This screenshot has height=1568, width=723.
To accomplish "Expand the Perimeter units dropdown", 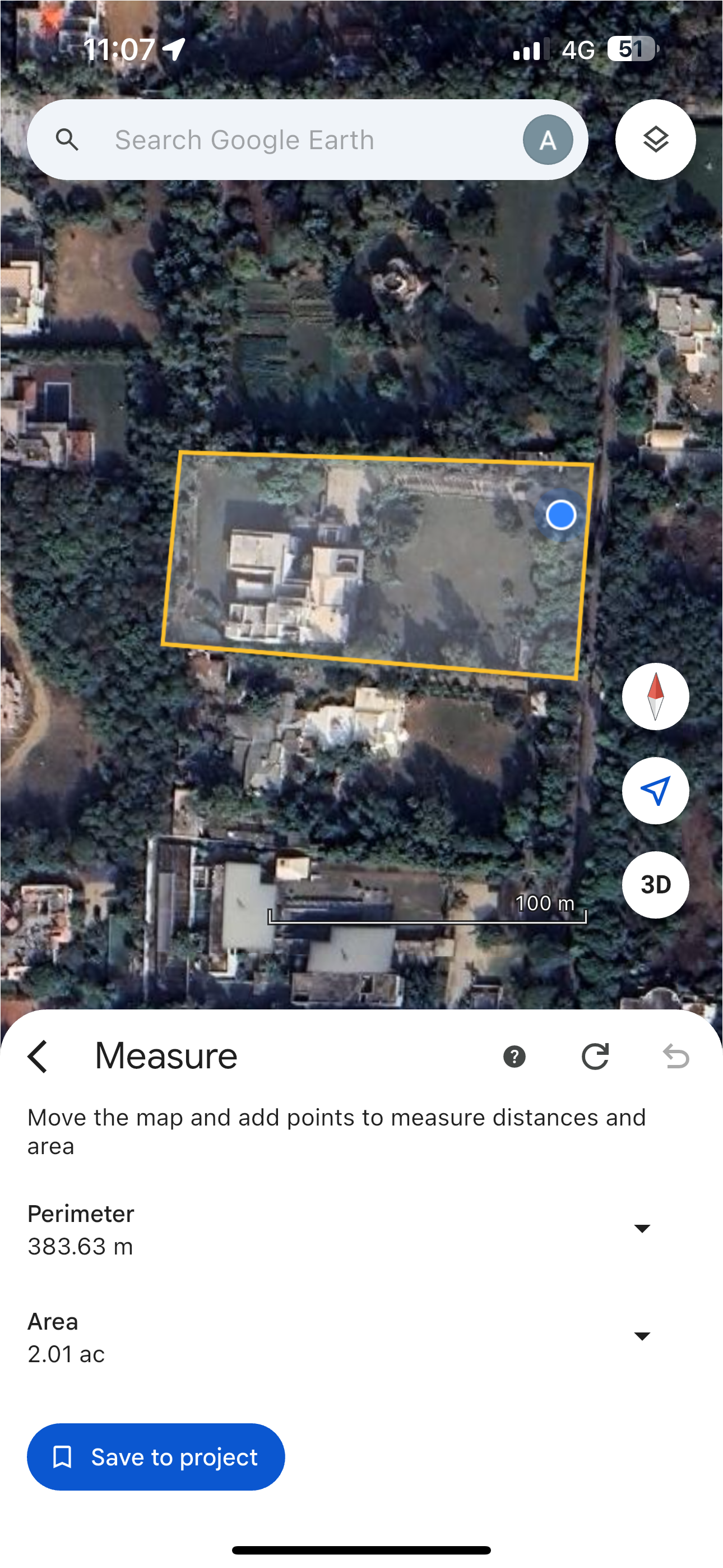I will 642,1228.
